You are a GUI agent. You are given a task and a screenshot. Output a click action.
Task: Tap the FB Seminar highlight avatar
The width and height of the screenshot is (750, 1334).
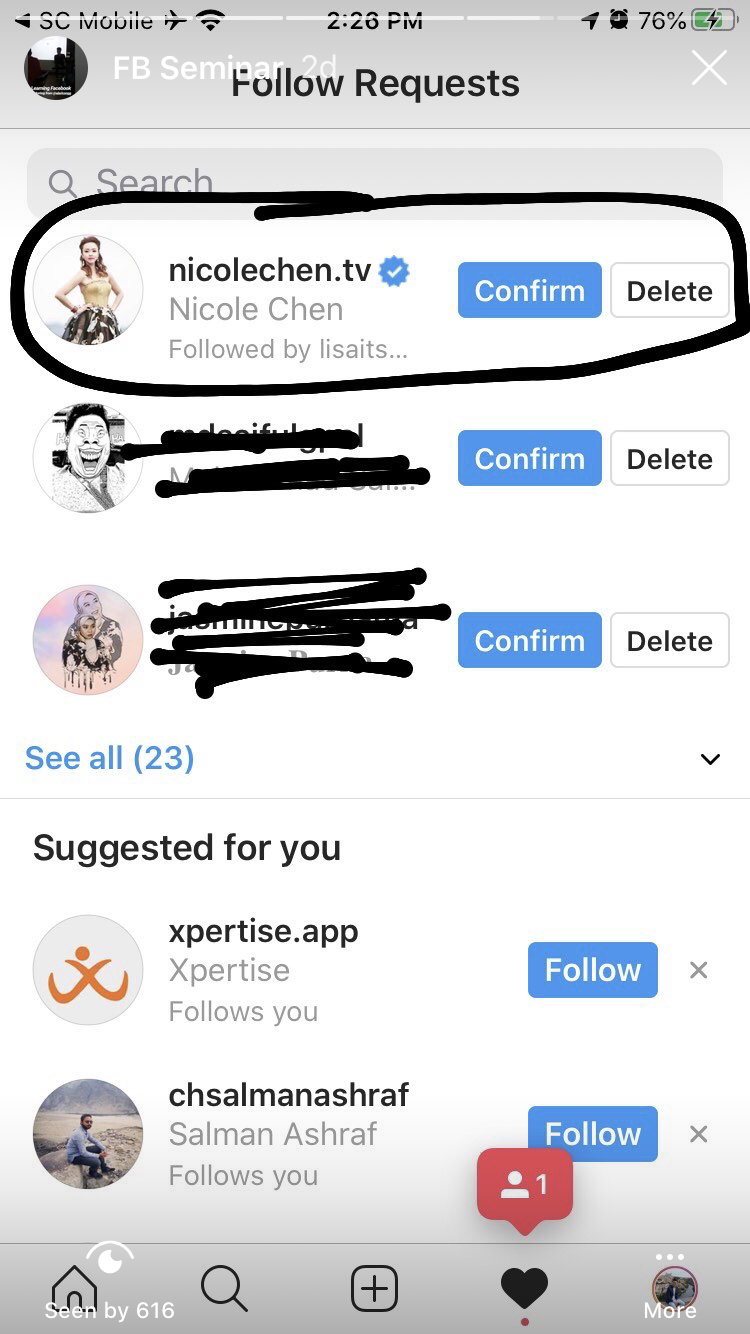point(56,69)
